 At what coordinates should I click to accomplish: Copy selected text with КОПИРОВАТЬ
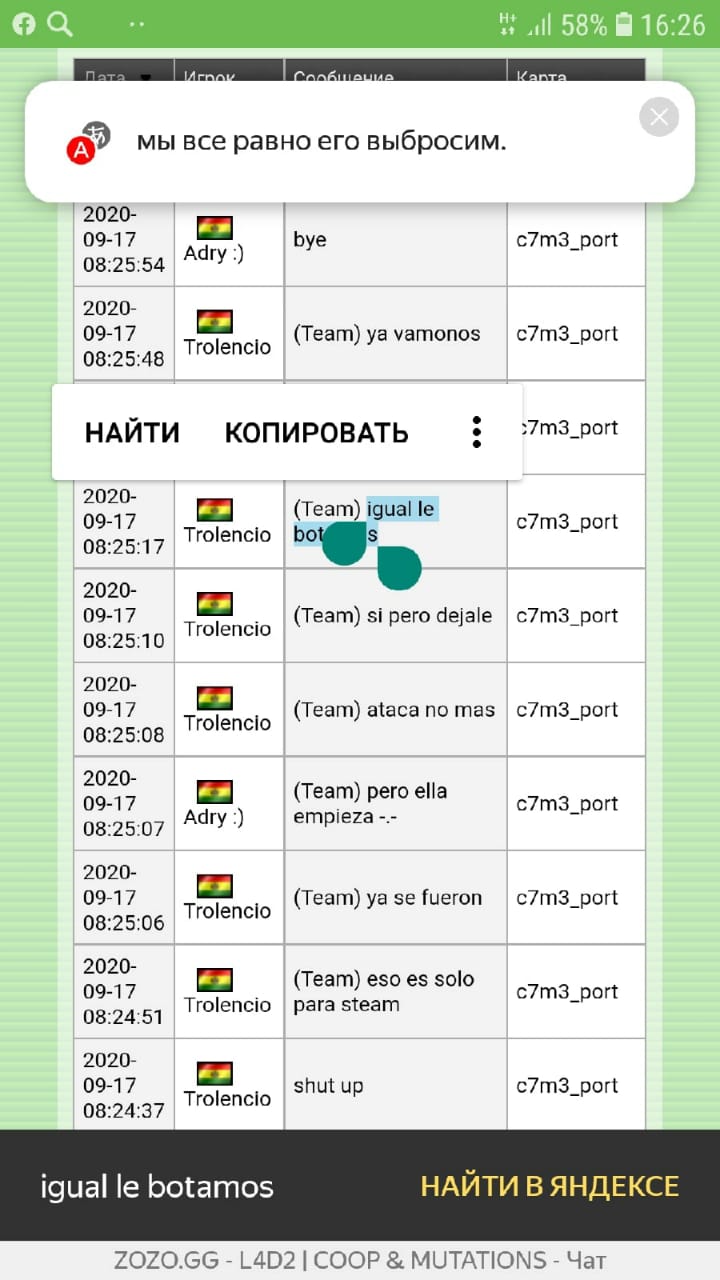[x=316, y=433]
